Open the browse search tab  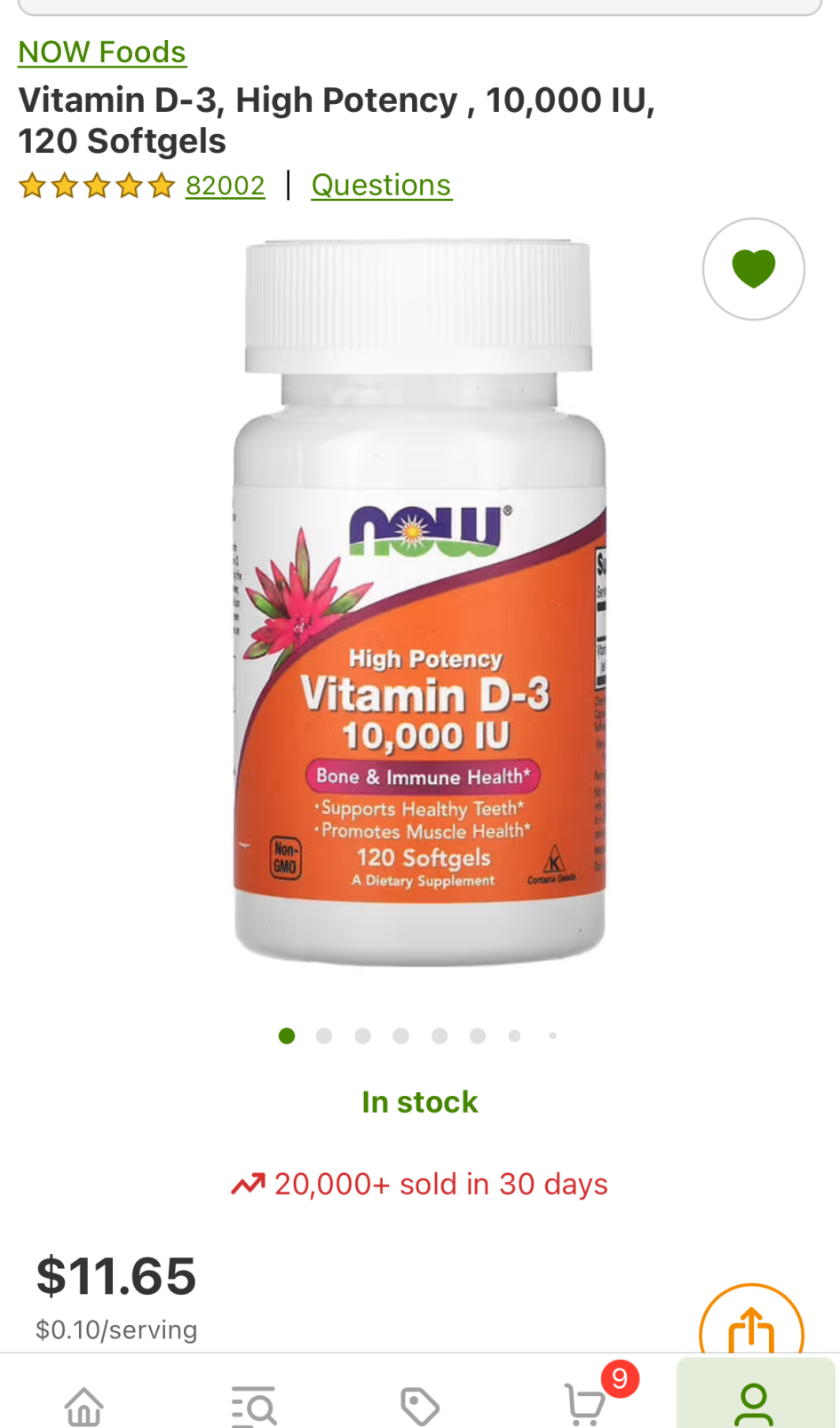(253, 1405)
